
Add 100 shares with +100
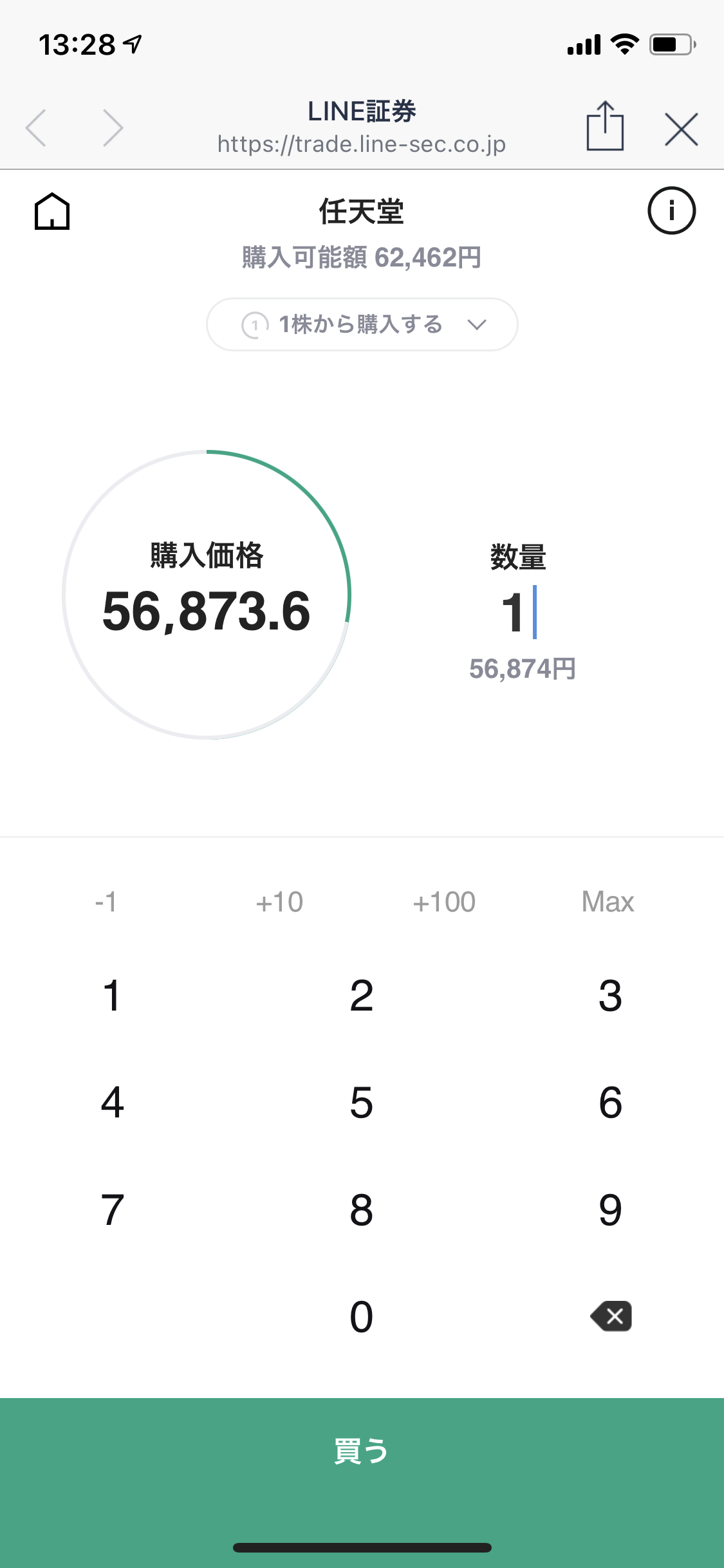[444, 902]
